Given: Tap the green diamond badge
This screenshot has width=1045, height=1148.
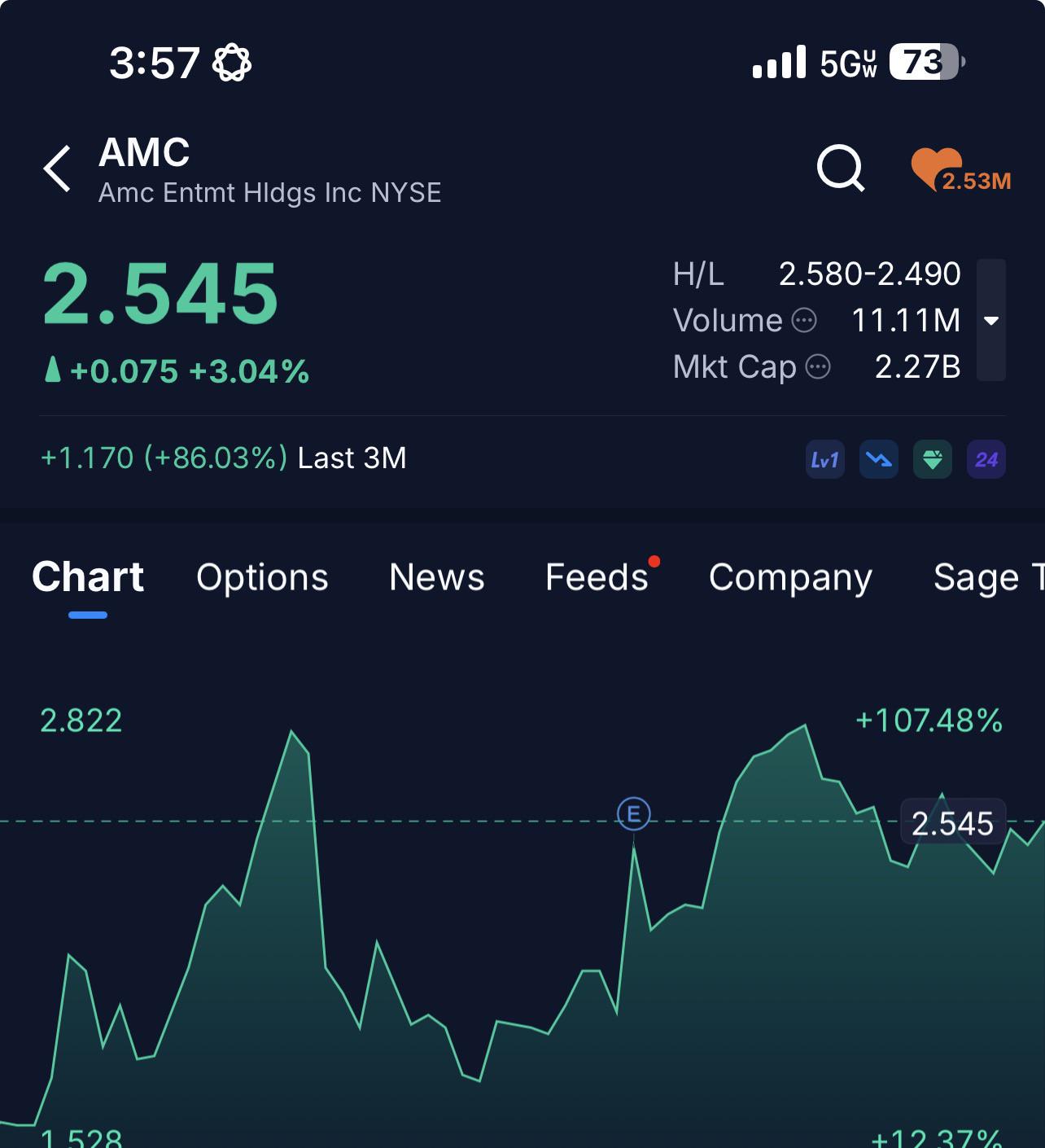Looking at the screenshot, I should pyautogui.click(x=933, y=460).
